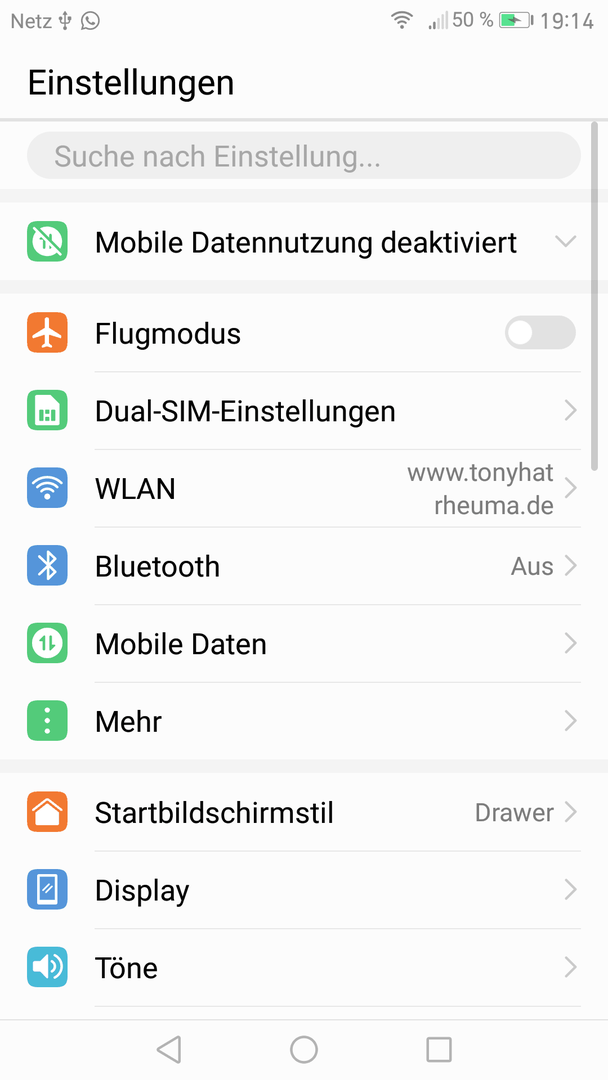Open Töne settings

point(304,968)
